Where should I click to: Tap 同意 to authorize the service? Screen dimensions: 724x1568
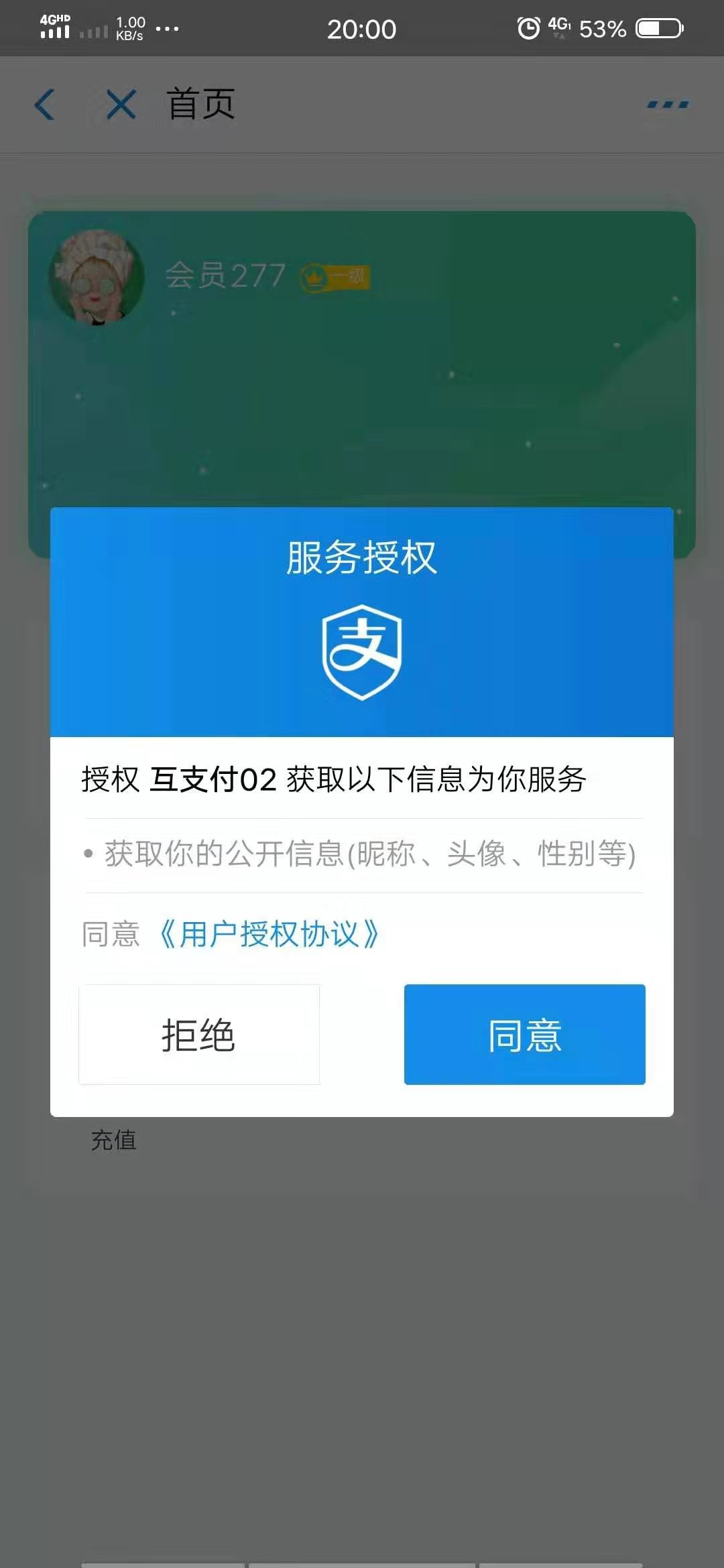pyautogui.click(x=524, y=1034)
